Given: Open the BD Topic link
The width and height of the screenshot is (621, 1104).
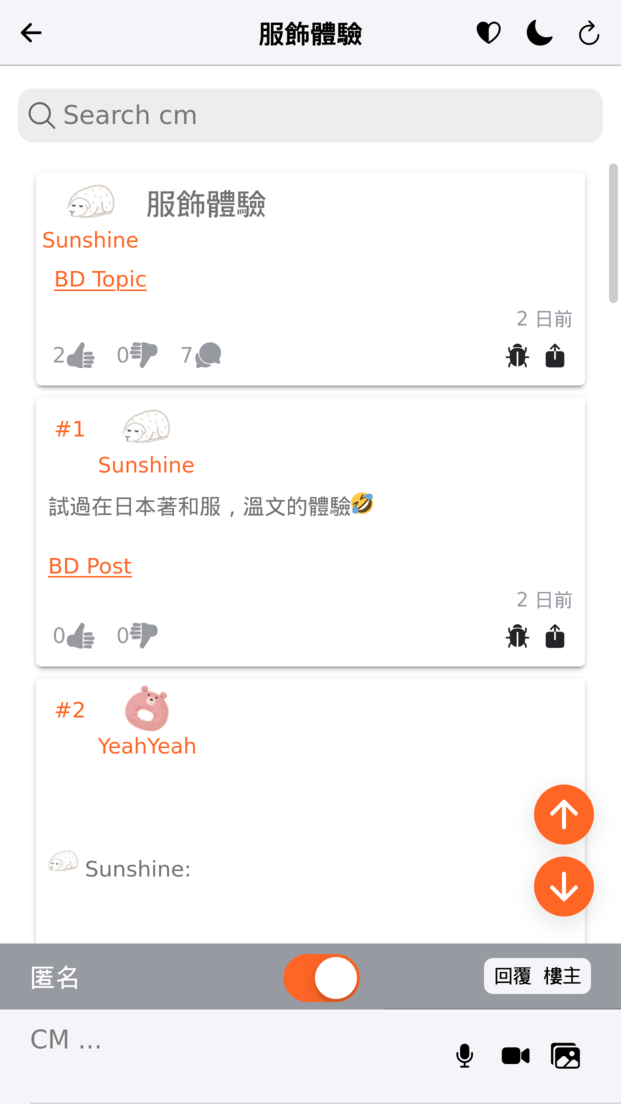Looking at the screenshot, I should pyautogui.click(x=100, y=280).
